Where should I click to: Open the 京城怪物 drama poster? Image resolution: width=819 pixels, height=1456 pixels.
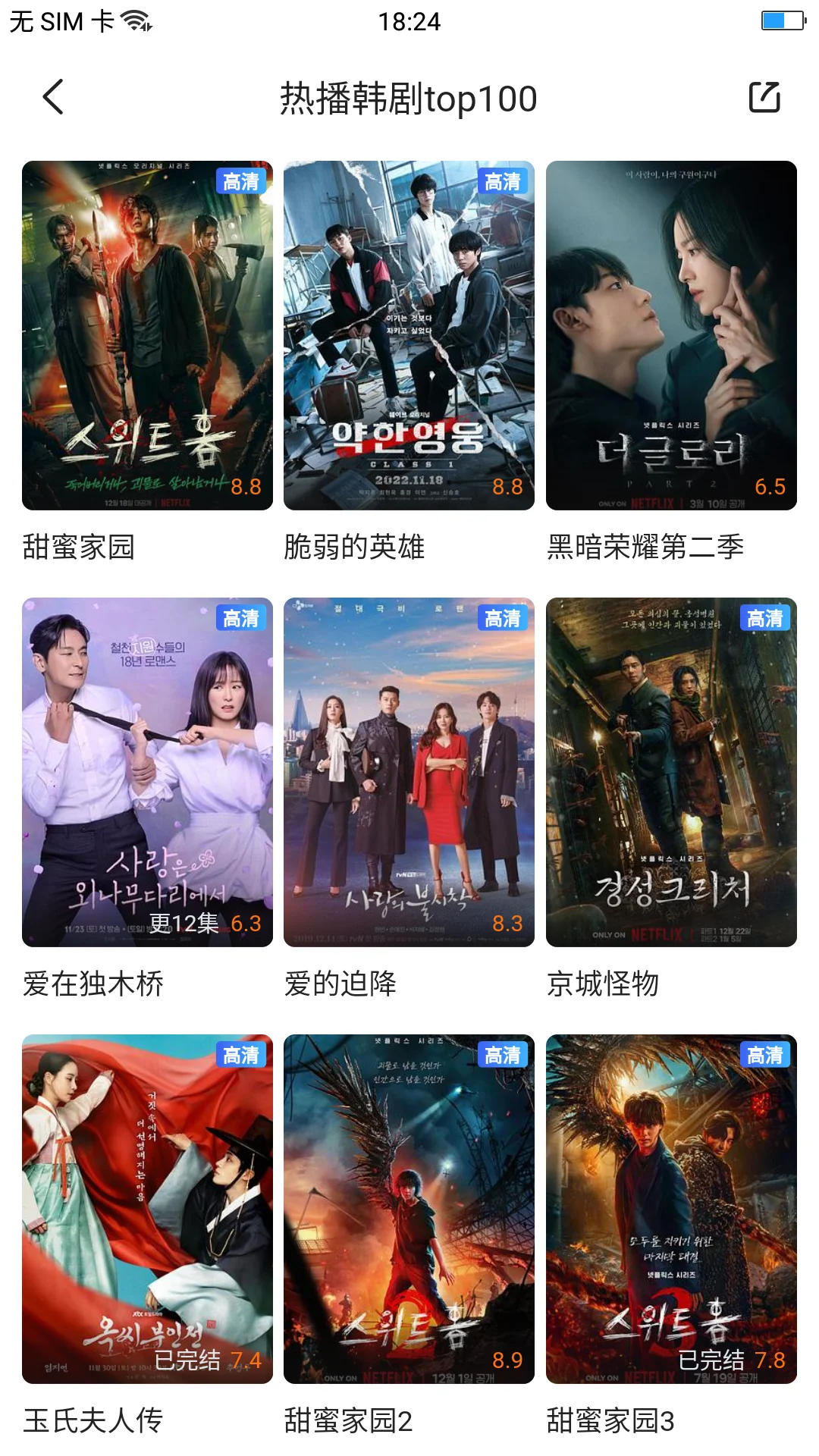[671, 772]
